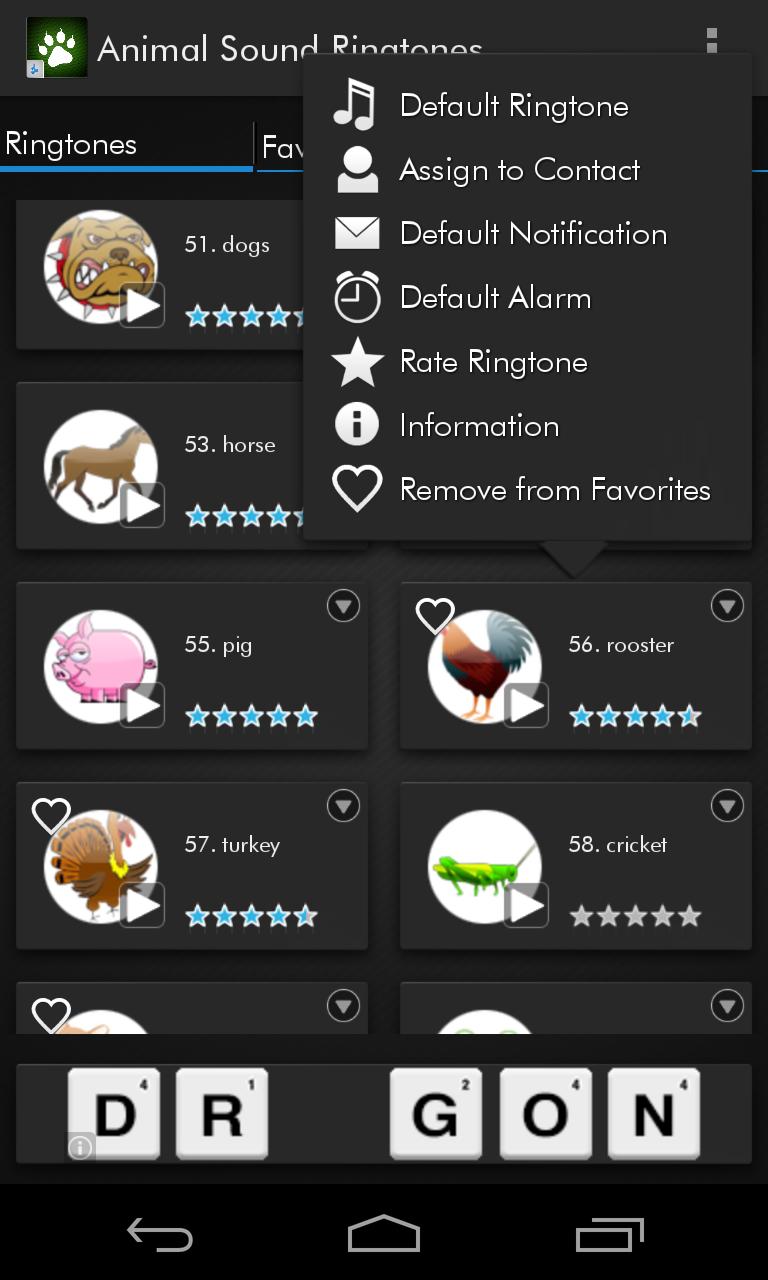Play the dogs ringtone
The height and width of the screenshot is (1280, 768).
pyautogui.click(x=142, y=305)
